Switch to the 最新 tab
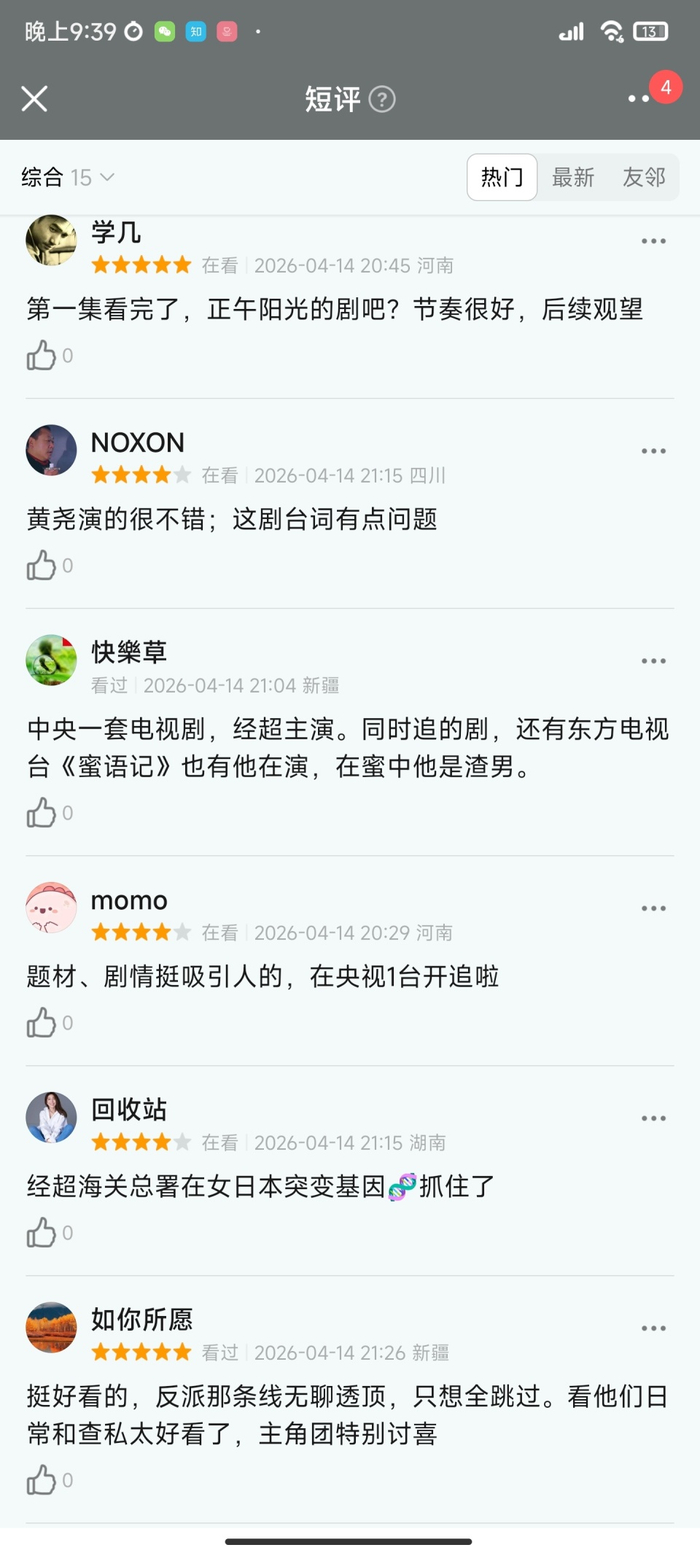Viewport: 700px width, 1555px height. point(573,177)
